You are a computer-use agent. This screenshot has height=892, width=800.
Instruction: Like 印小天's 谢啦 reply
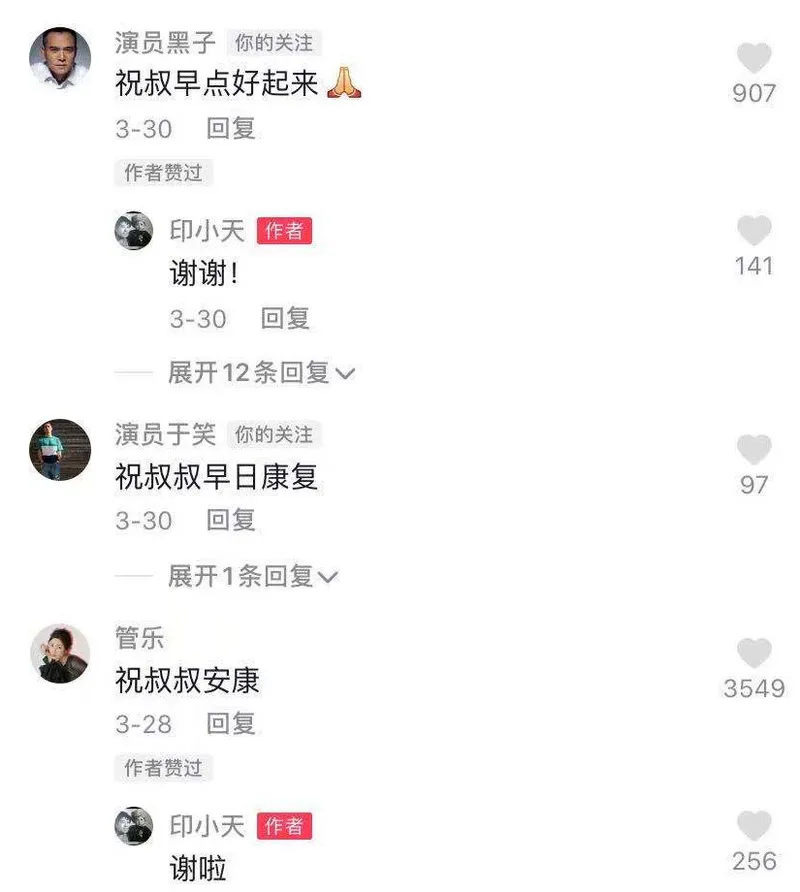[754, 826]
